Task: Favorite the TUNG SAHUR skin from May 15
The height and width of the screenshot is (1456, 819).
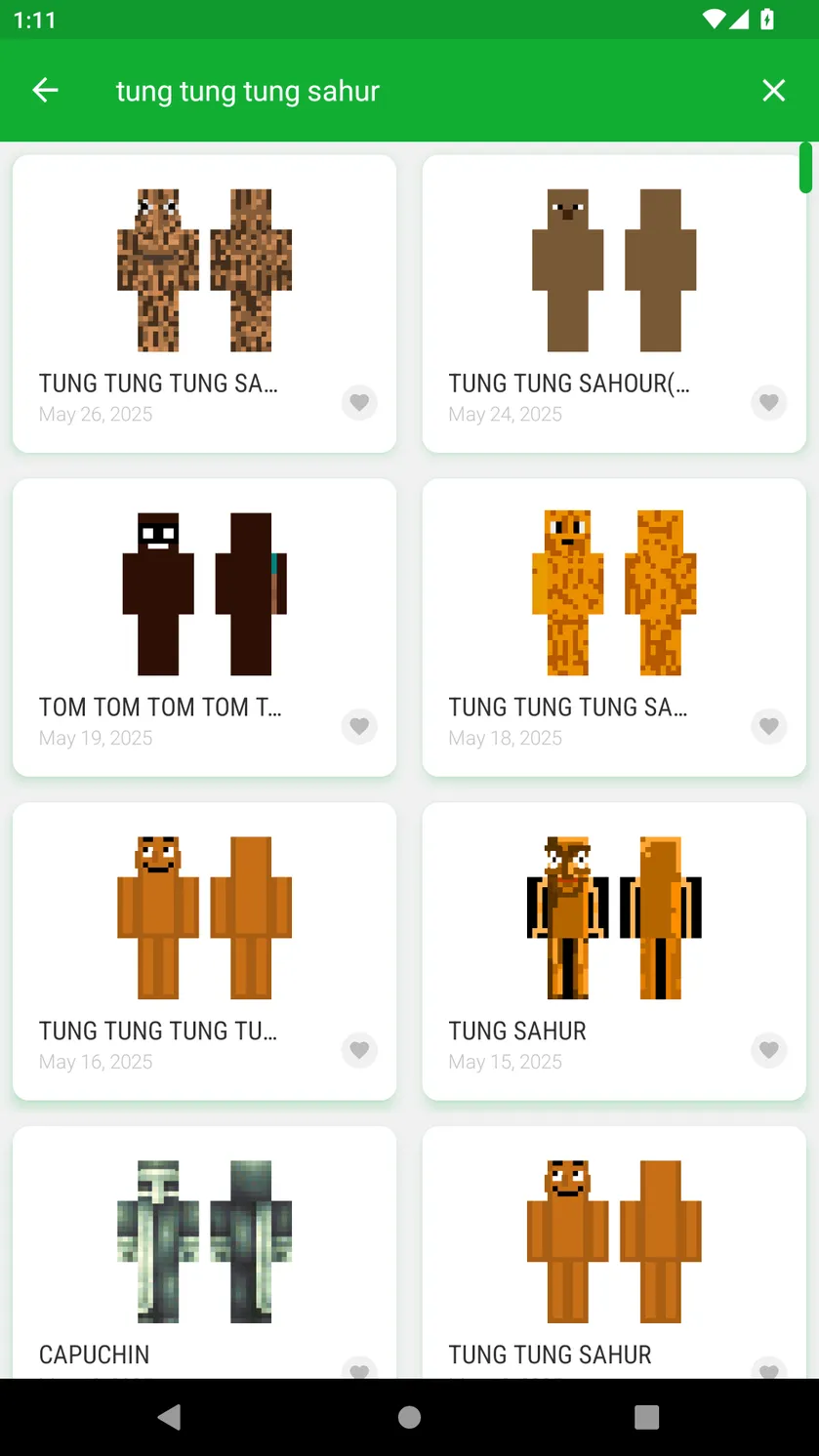Action: point(769,1050)
